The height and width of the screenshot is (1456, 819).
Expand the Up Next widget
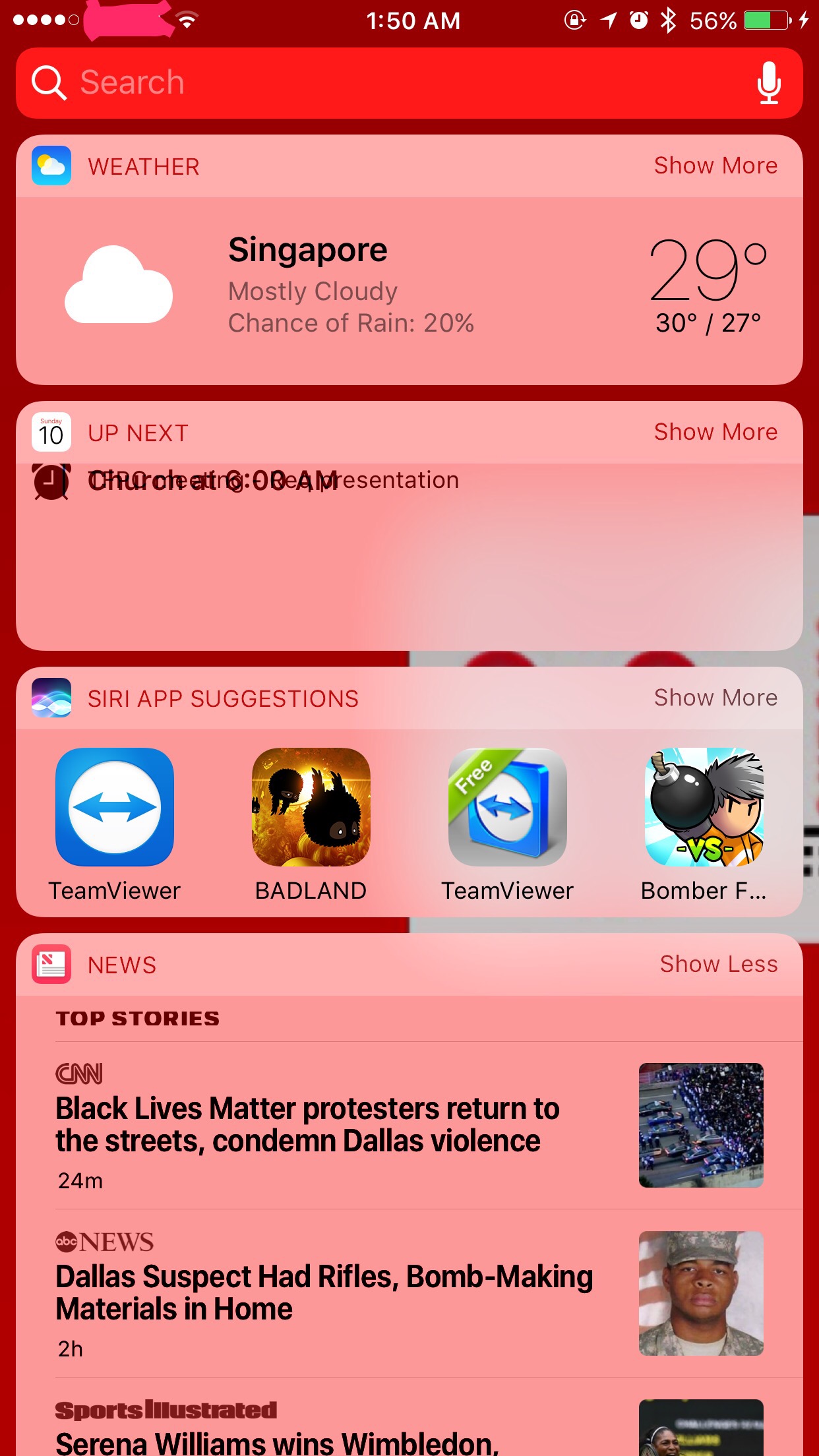(715, 432)
